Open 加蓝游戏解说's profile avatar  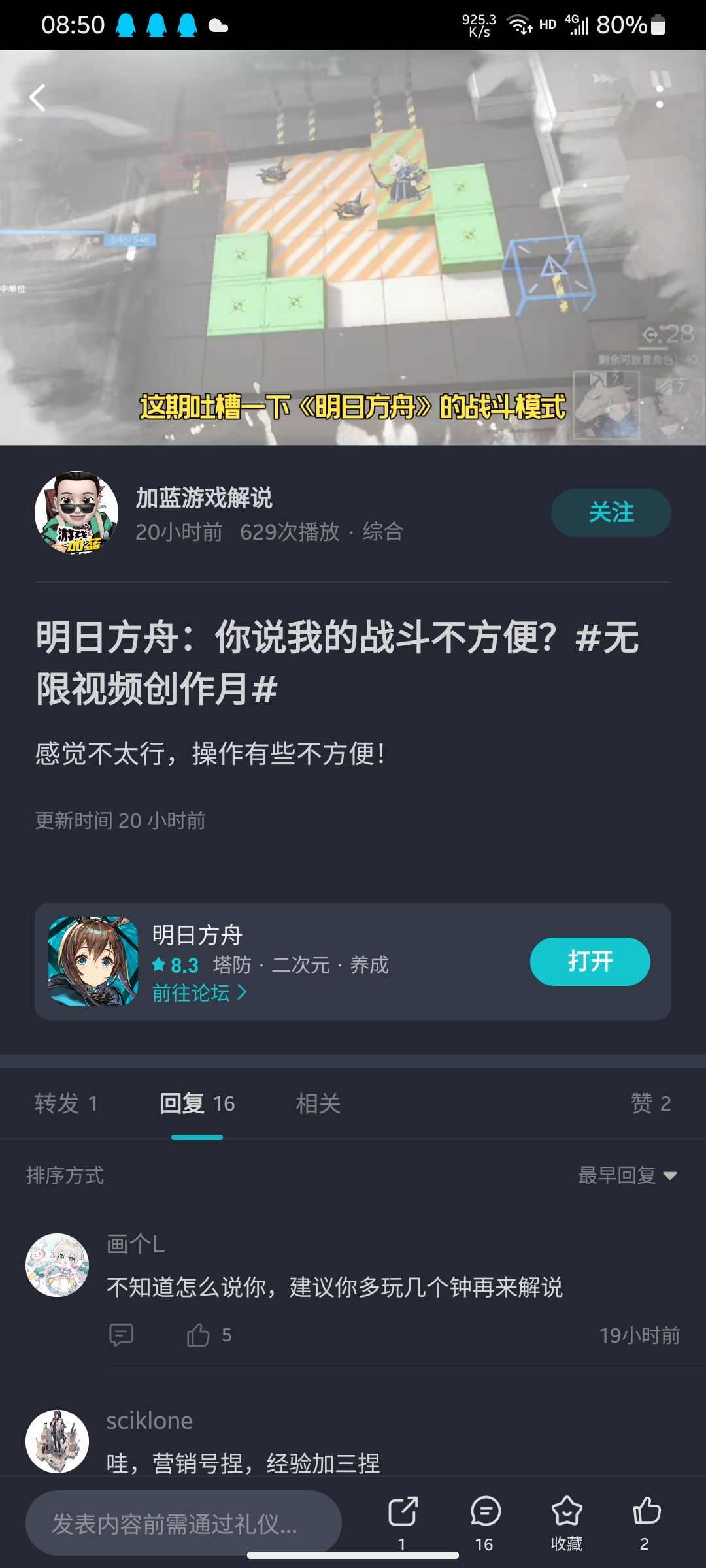[76, 513]
